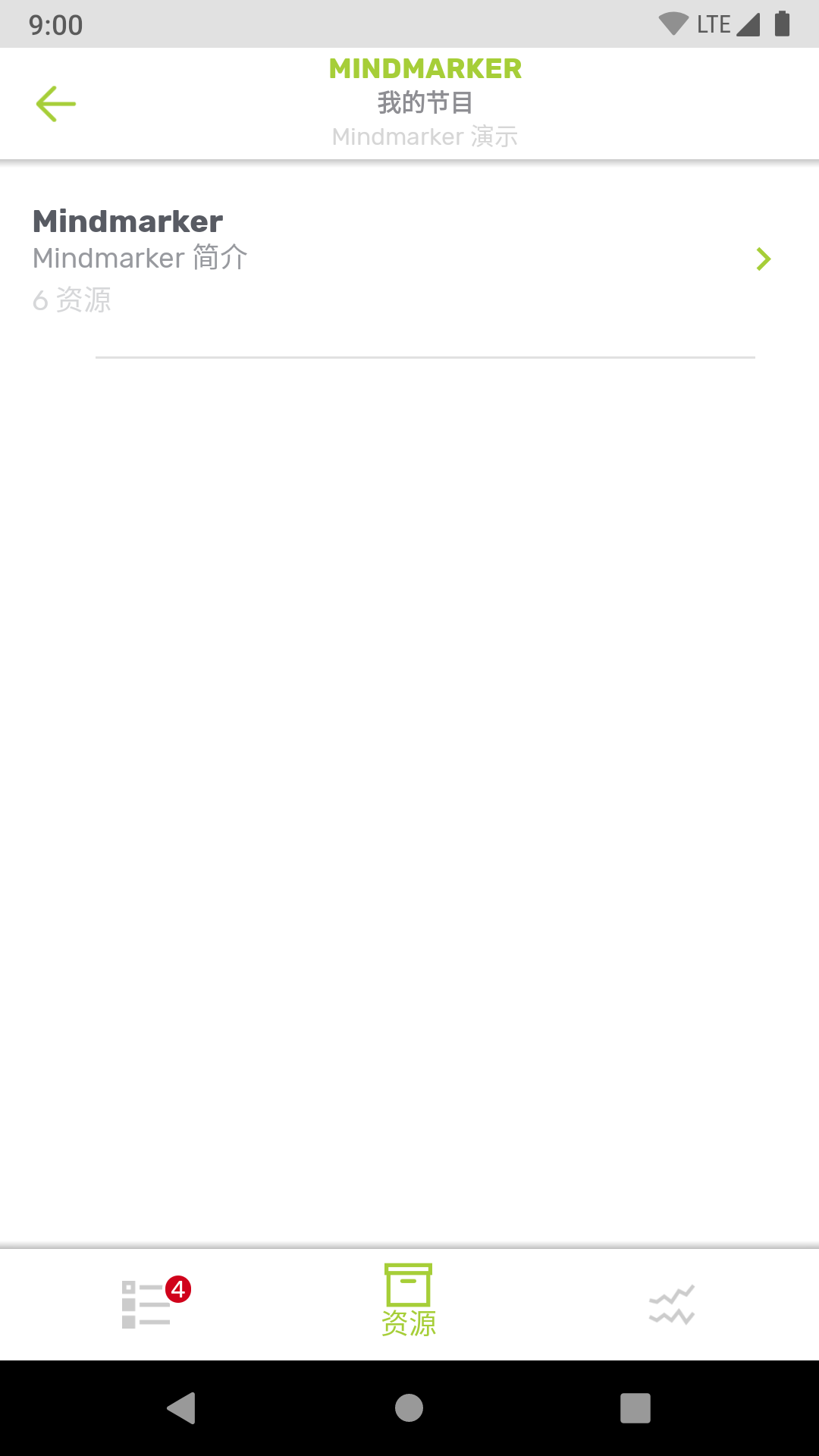Go back using the green arrow

[x=56, y=104]
